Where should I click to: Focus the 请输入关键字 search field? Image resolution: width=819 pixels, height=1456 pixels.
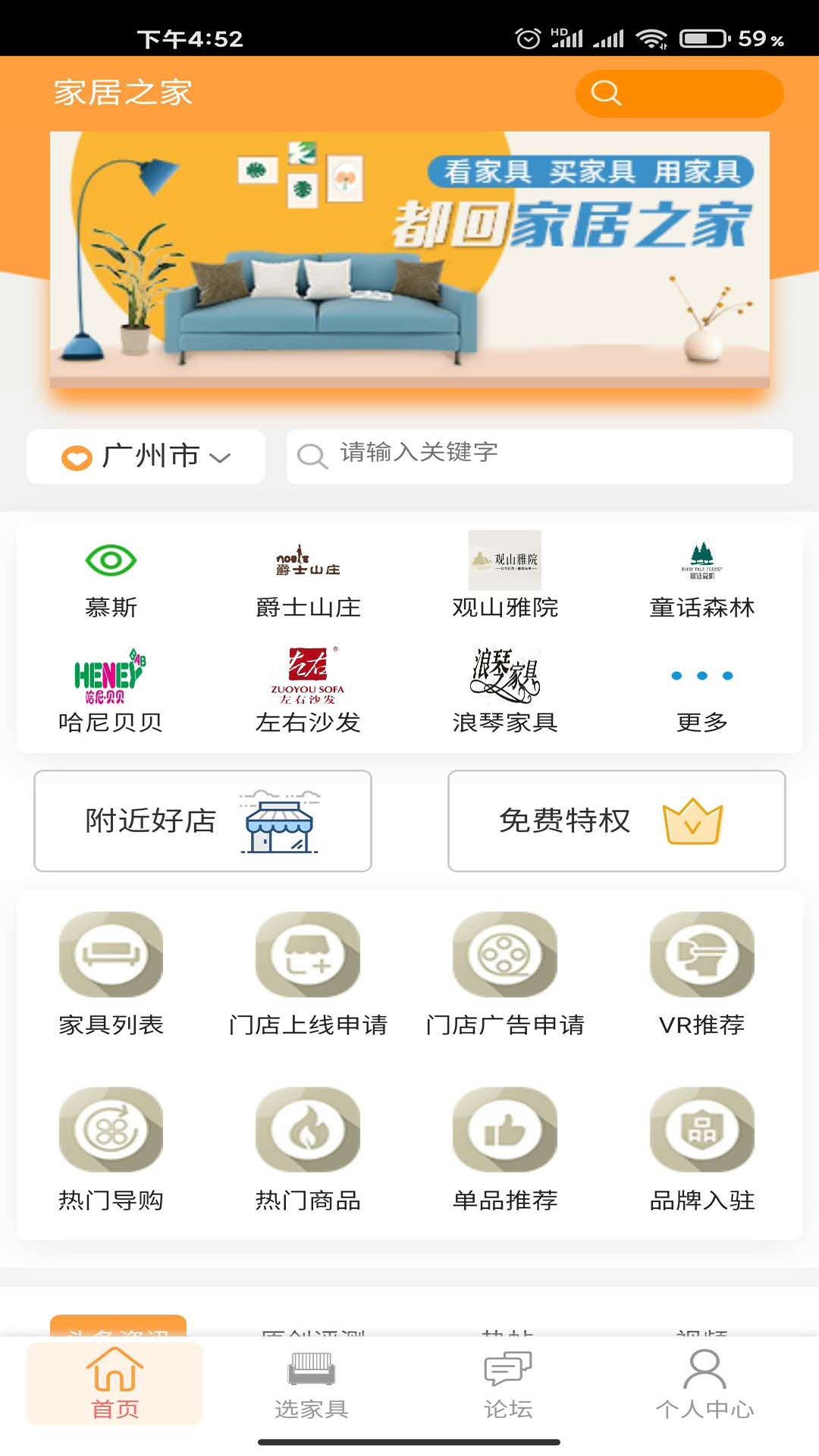[538, 456]
